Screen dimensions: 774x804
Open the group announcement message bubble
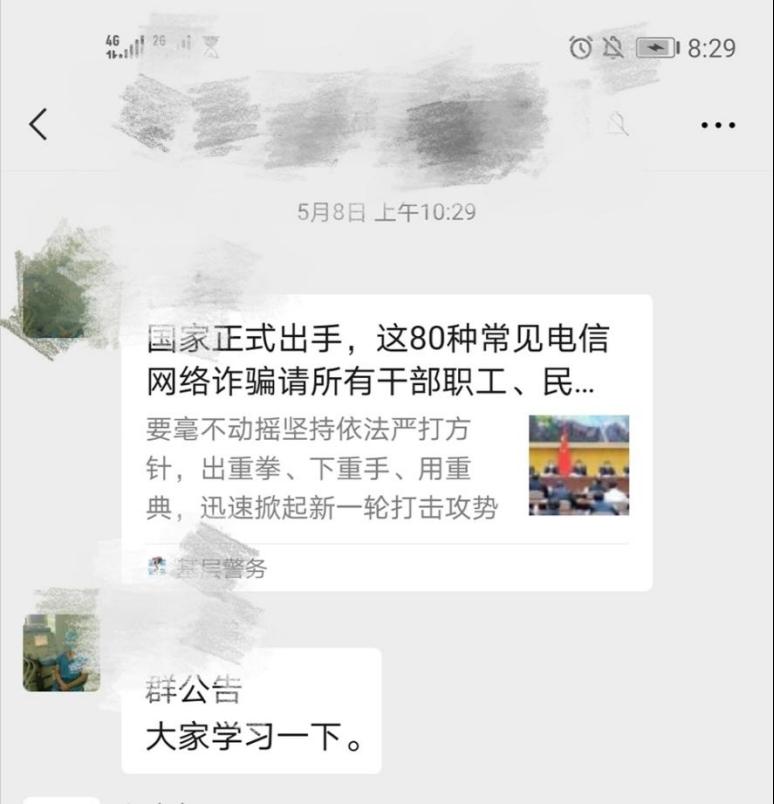[x=251, y=711]
